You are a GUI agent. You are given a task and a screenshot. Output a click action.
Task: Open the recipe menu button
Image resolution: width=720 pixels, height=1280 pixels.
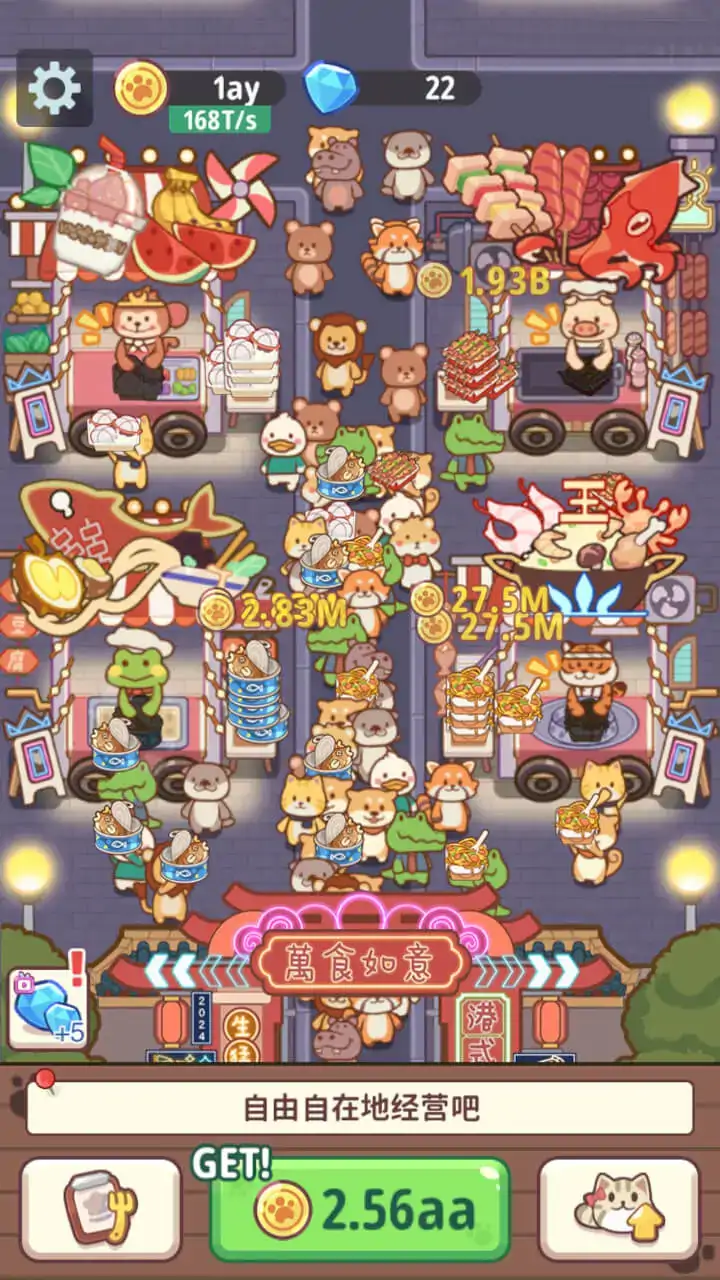pos(100,1210)
